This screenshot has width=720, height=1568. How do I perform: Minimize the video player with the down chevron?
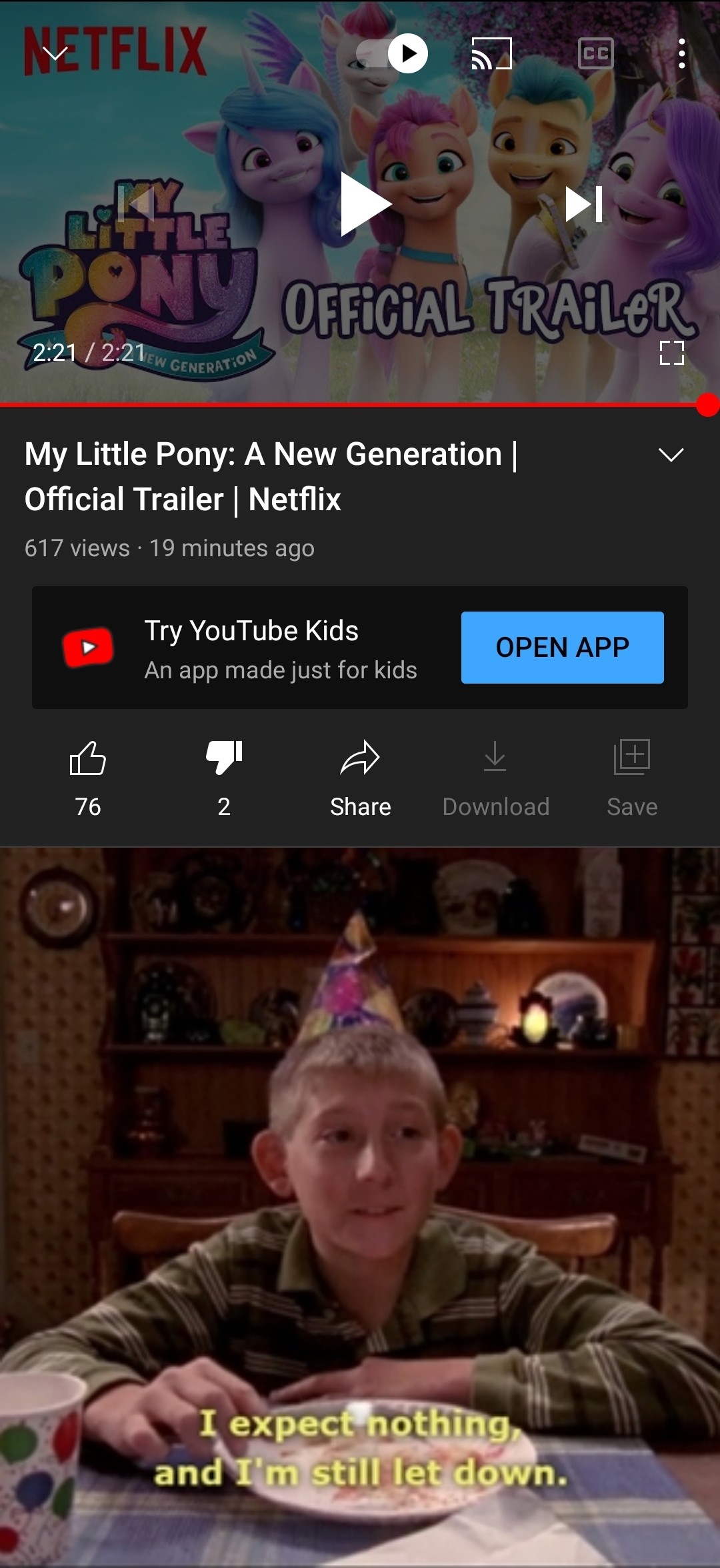[x=55, y=53]
